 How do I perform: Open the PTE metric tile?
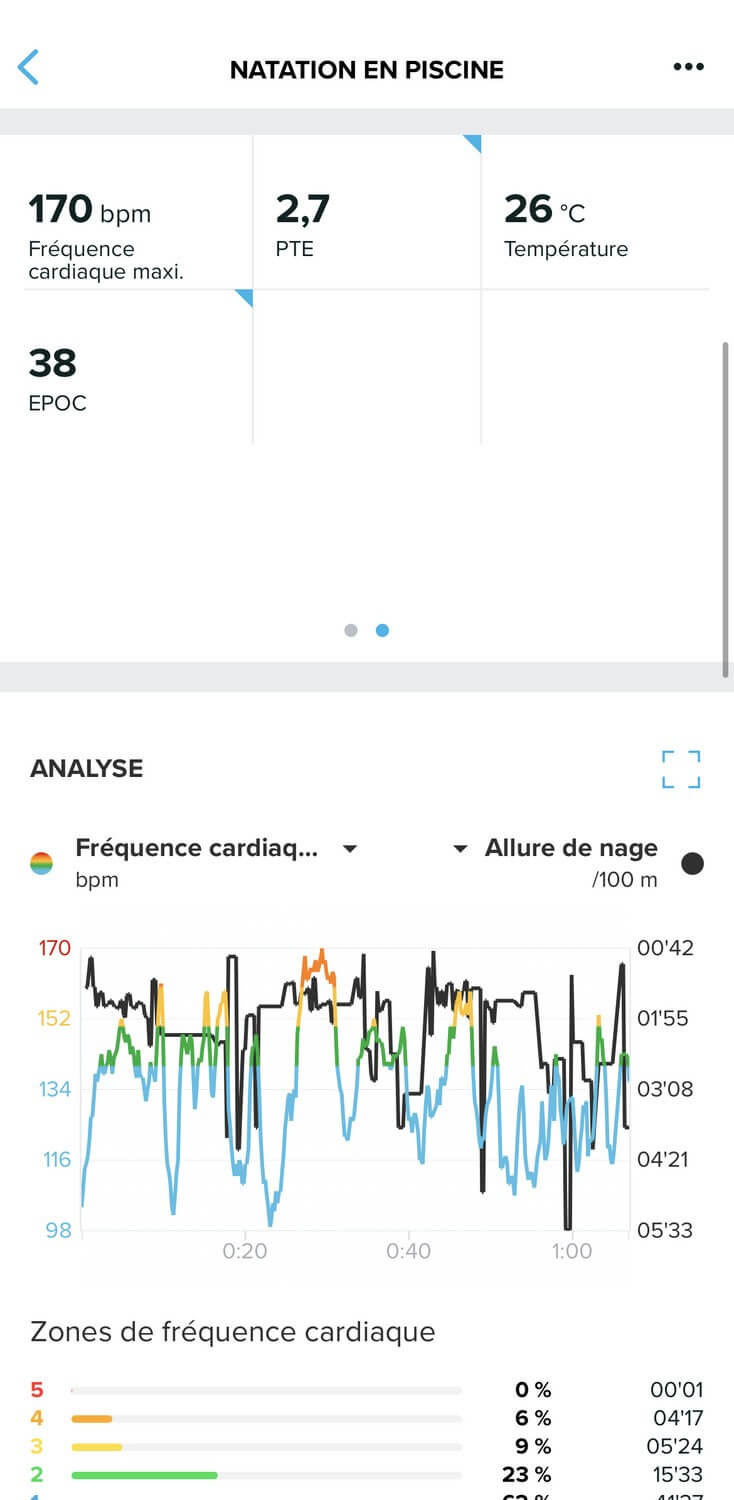click(367, 212)
